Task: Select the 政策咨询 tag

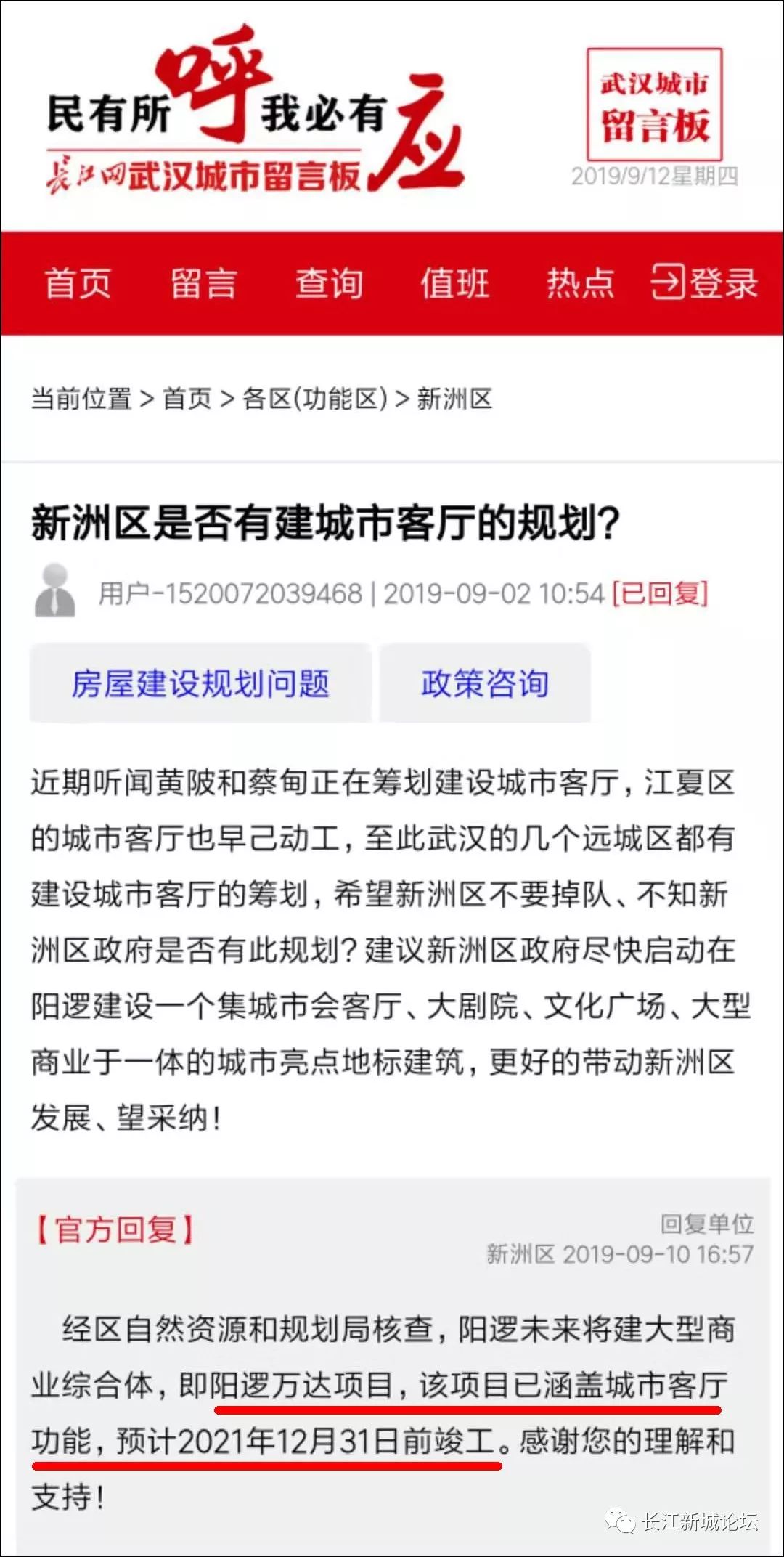Action: coord(485,683)
